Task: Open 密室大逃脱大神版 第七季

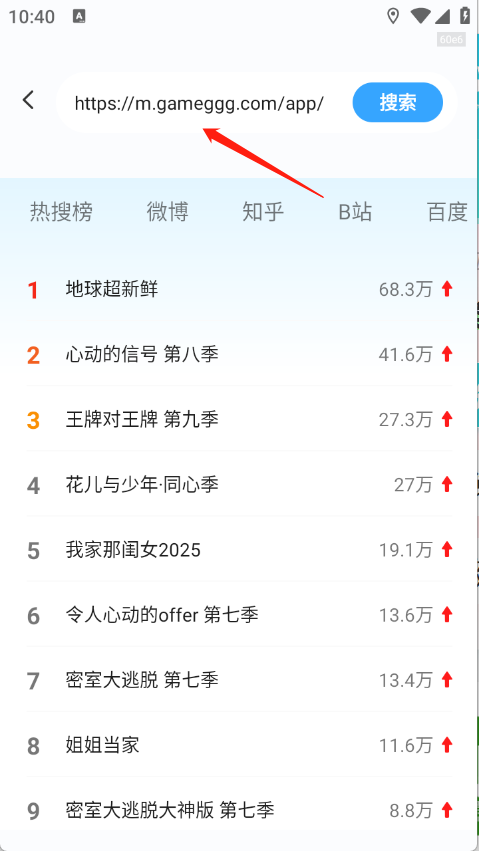Action: 239,810
